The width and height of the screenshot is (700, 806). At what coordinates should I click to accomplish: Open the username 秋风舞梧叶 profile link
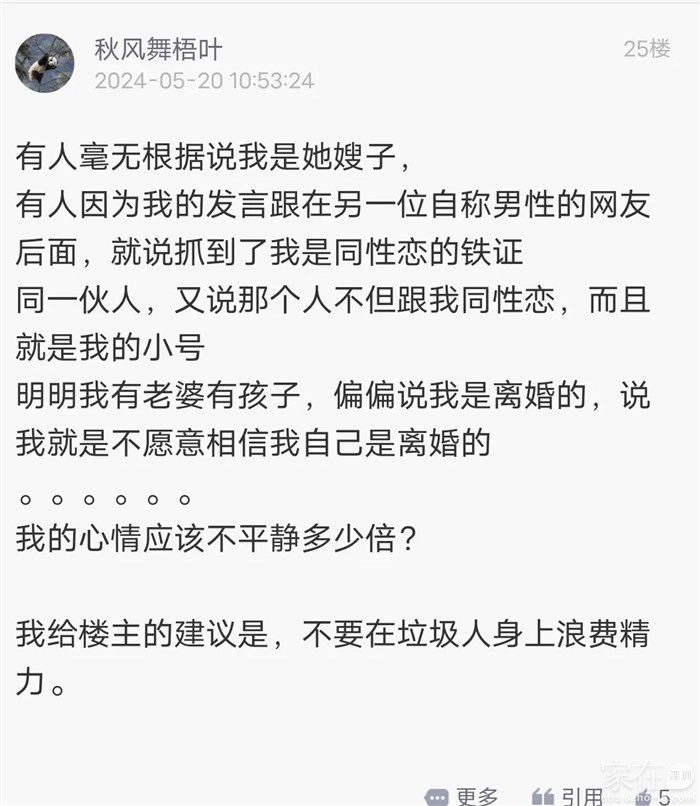(x=158, y=49)
